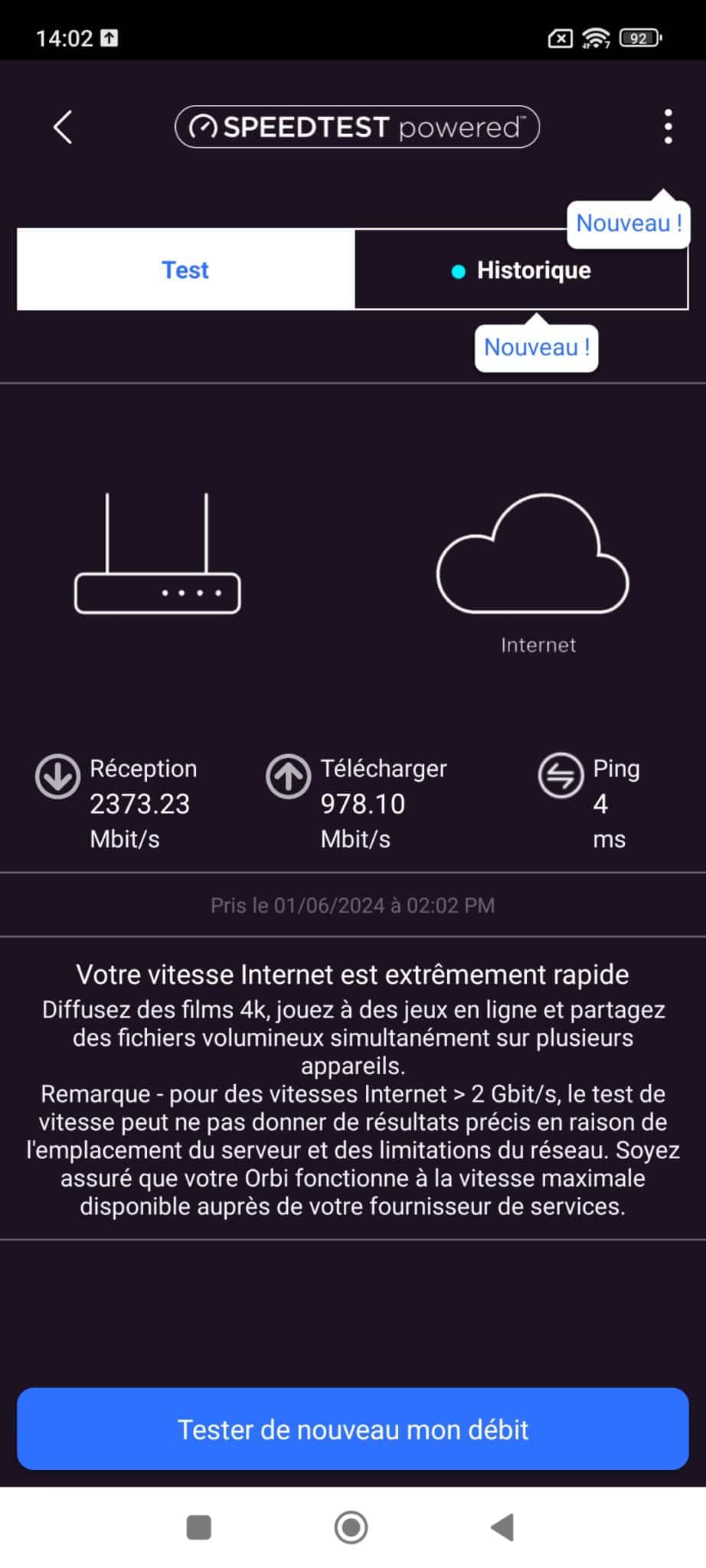Open recent apps with the square button
This screenshot has height=1568, width=706.
[x=199, y=1527]
